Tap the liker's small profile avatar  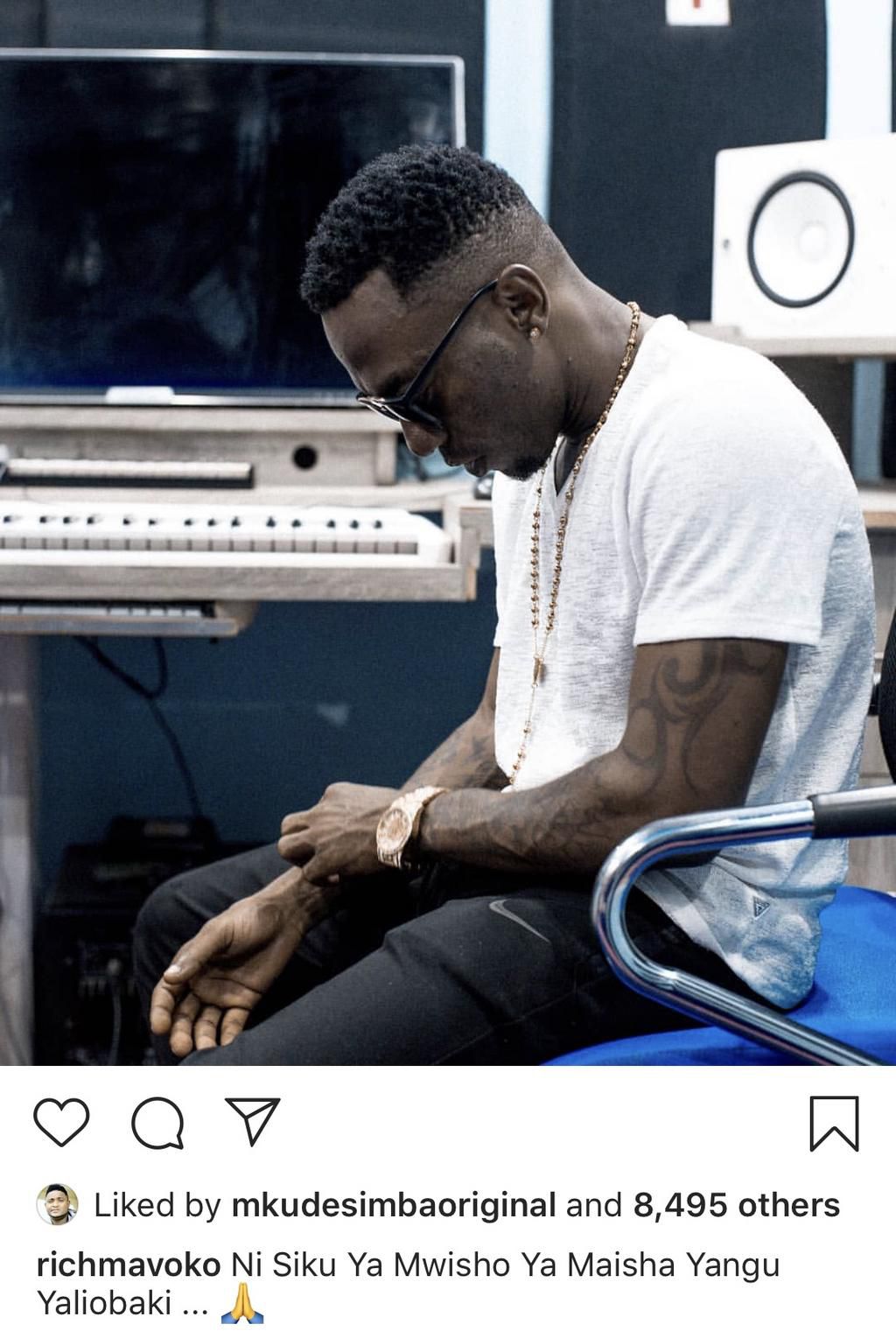pyautogui.click(x=57, y=1205)
